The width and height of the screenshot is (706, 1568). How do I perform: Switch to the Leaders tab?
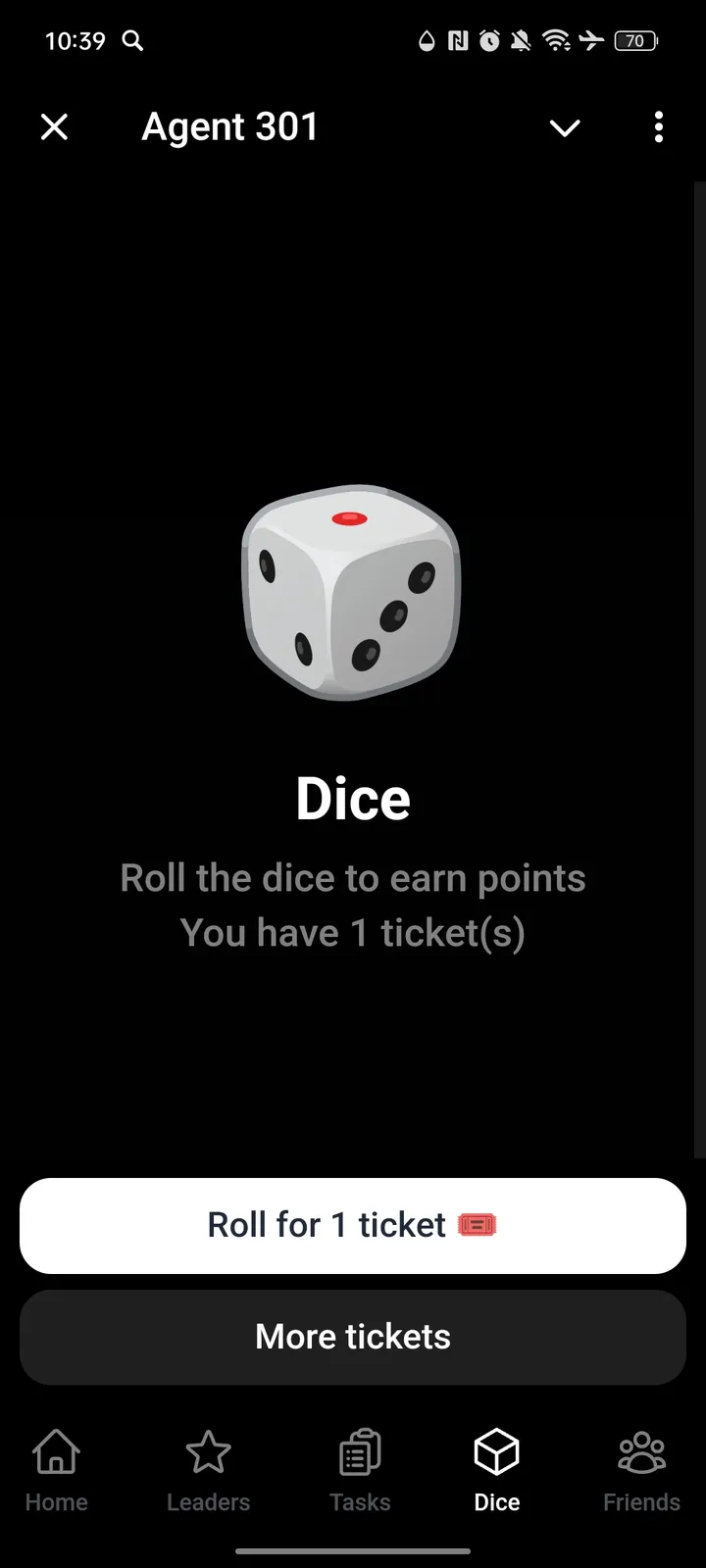click(208, 1470)
